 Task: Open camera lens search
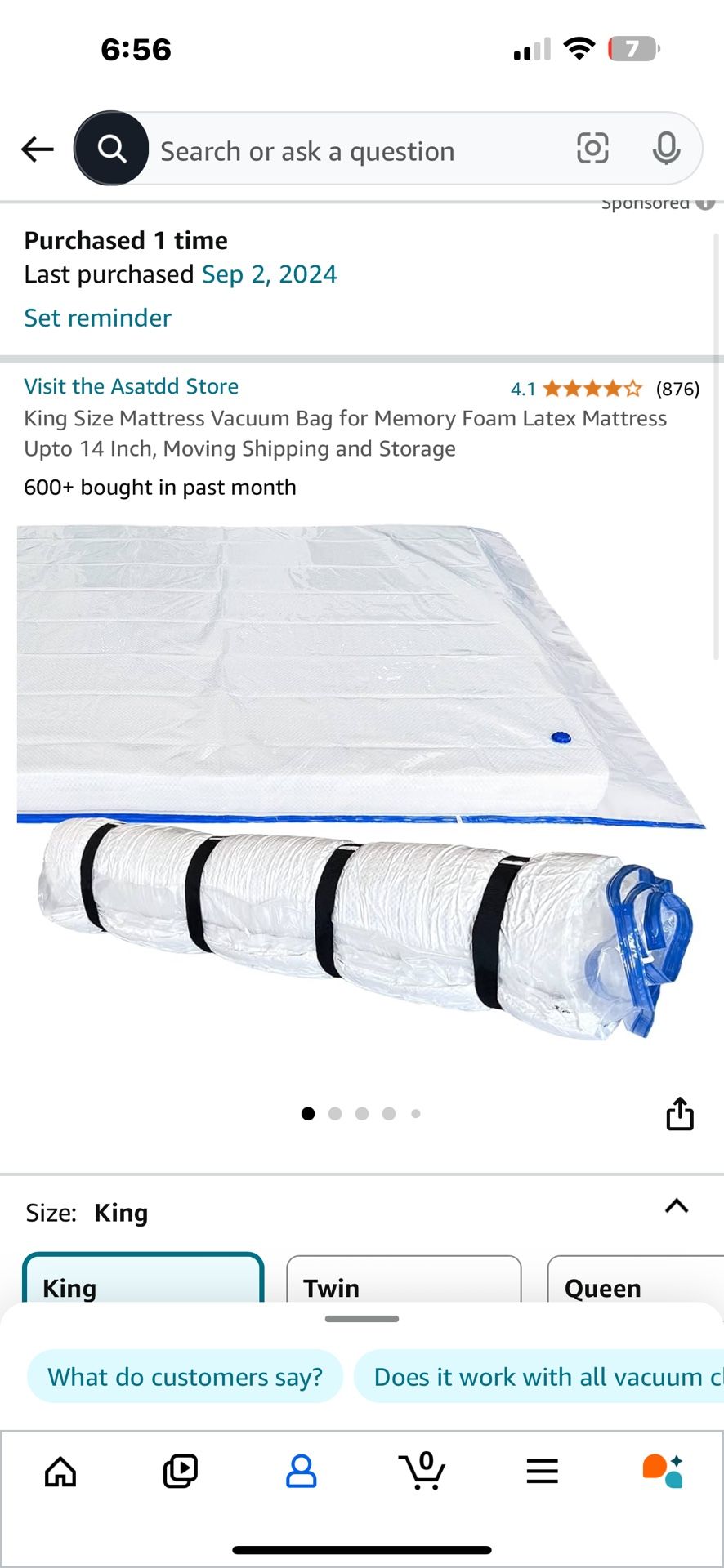(x=592, y=149)
